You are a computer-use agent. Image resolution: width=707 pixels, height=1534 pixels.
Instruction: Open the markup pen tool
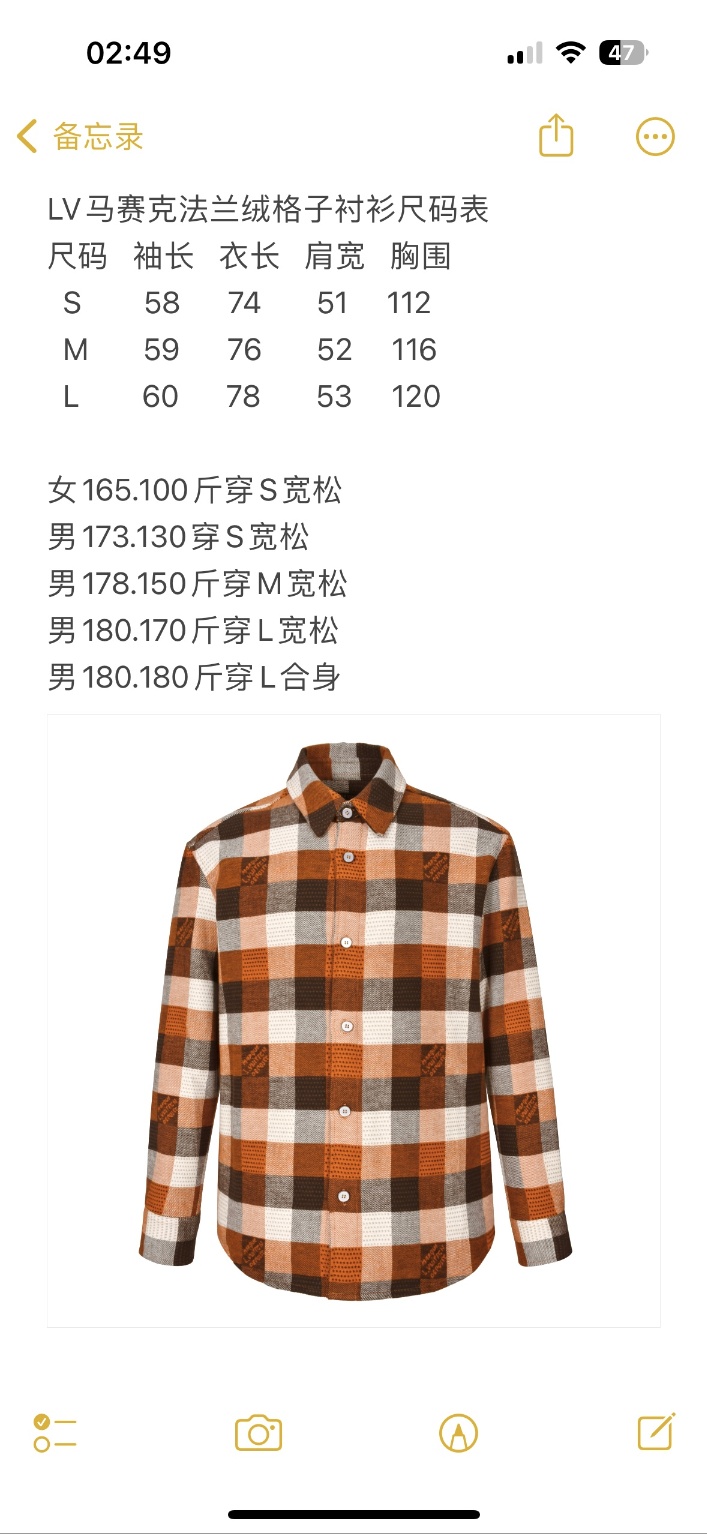[458, 1433]
